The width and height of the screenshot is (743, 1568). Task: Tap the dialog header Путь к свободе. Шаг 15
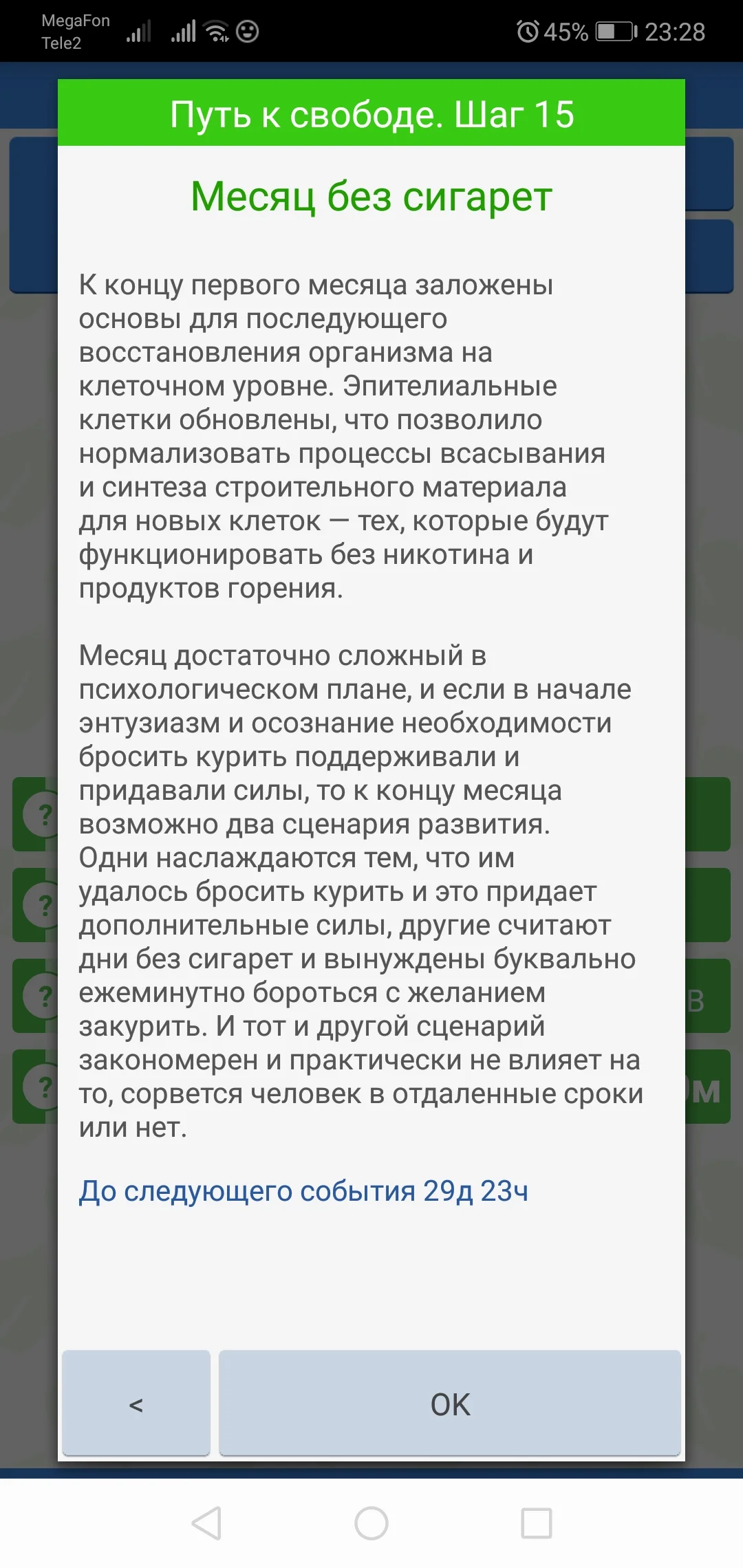click(x=371, y=115)
